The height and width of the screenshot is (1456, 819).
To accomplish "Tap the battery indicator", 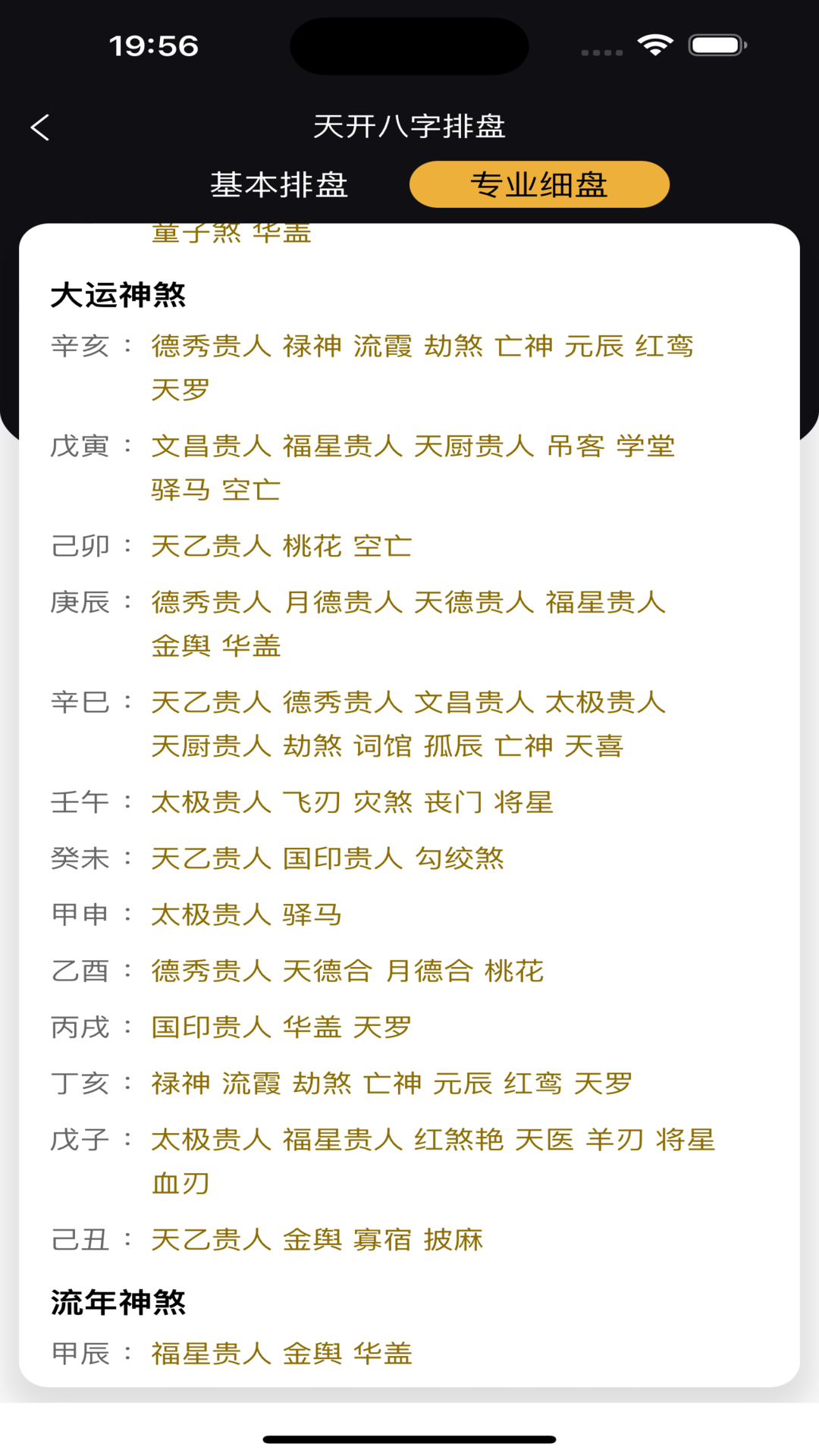I will [716, 45].
